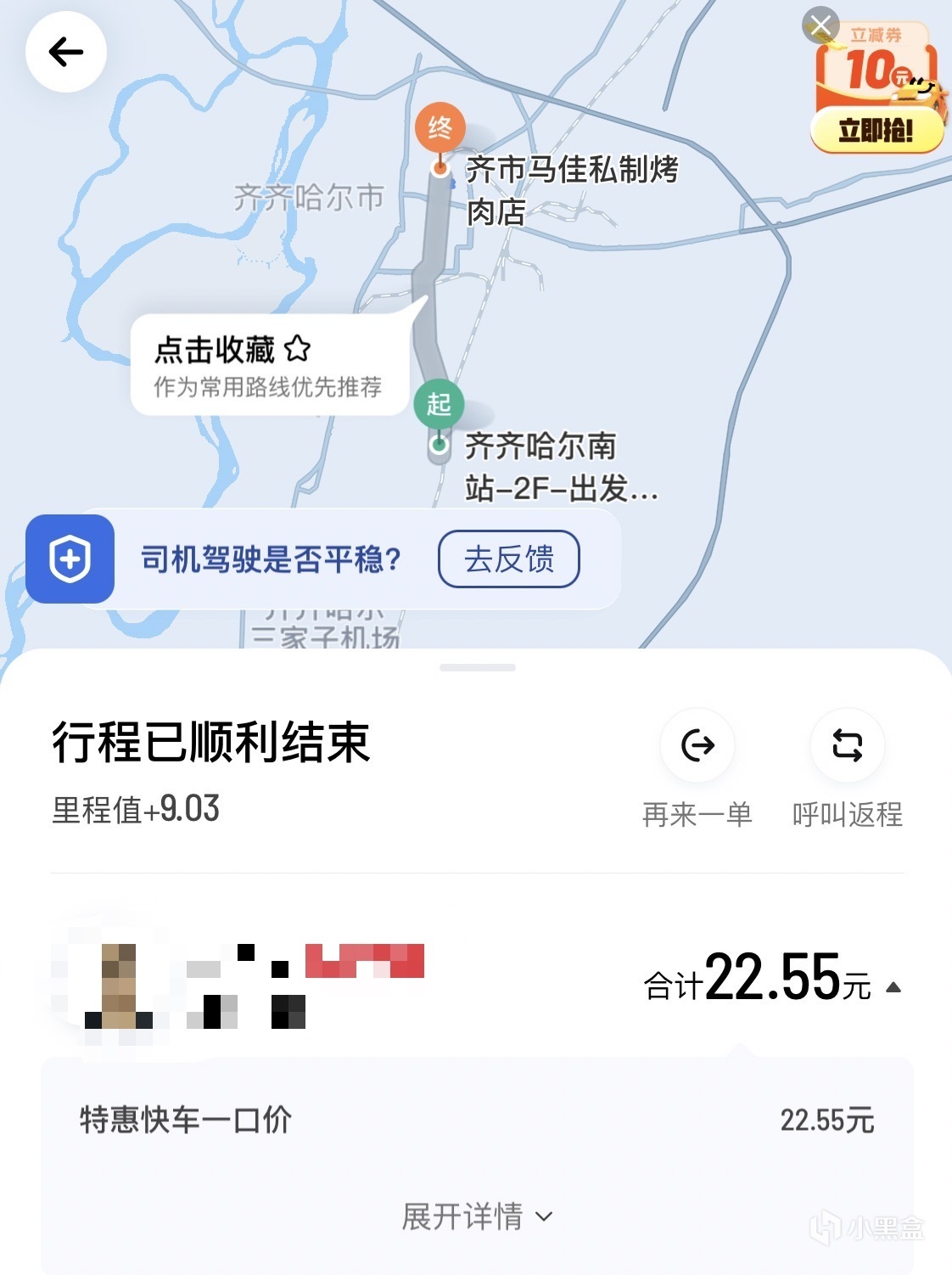952x1275 pixels.
Task: Dismiss the 10元 coupon promo
Action: coord(820,25)
